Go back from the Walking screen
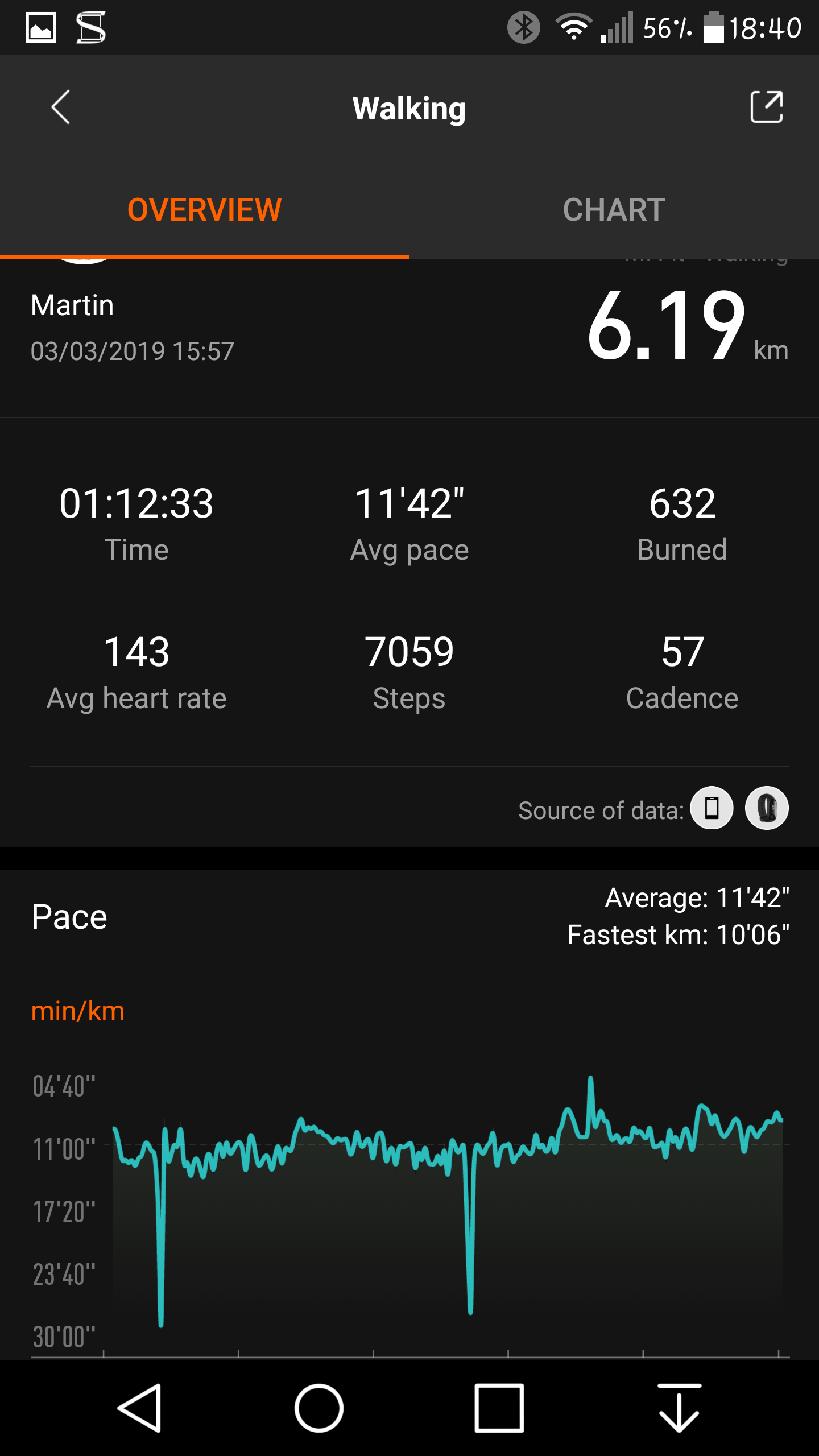Screen dimensions: 819x1456 click(60, 107)
